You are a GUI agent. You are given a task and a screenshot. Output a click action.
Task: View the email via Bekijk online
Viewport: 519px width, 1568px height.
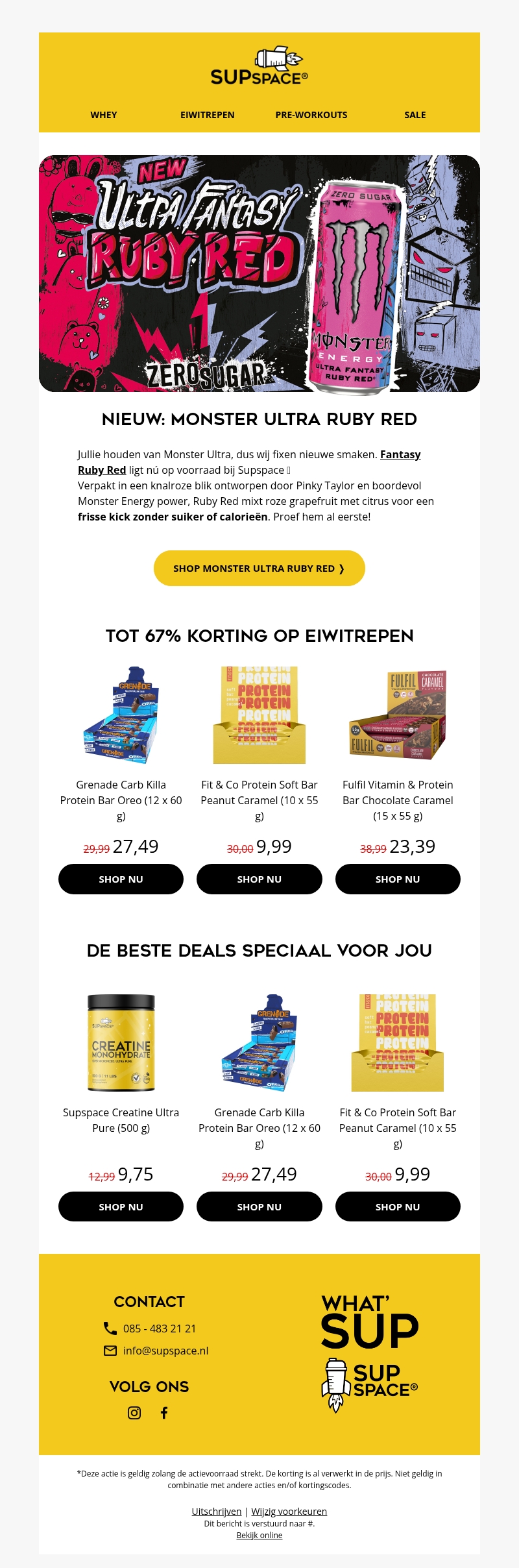(259, 1536)
